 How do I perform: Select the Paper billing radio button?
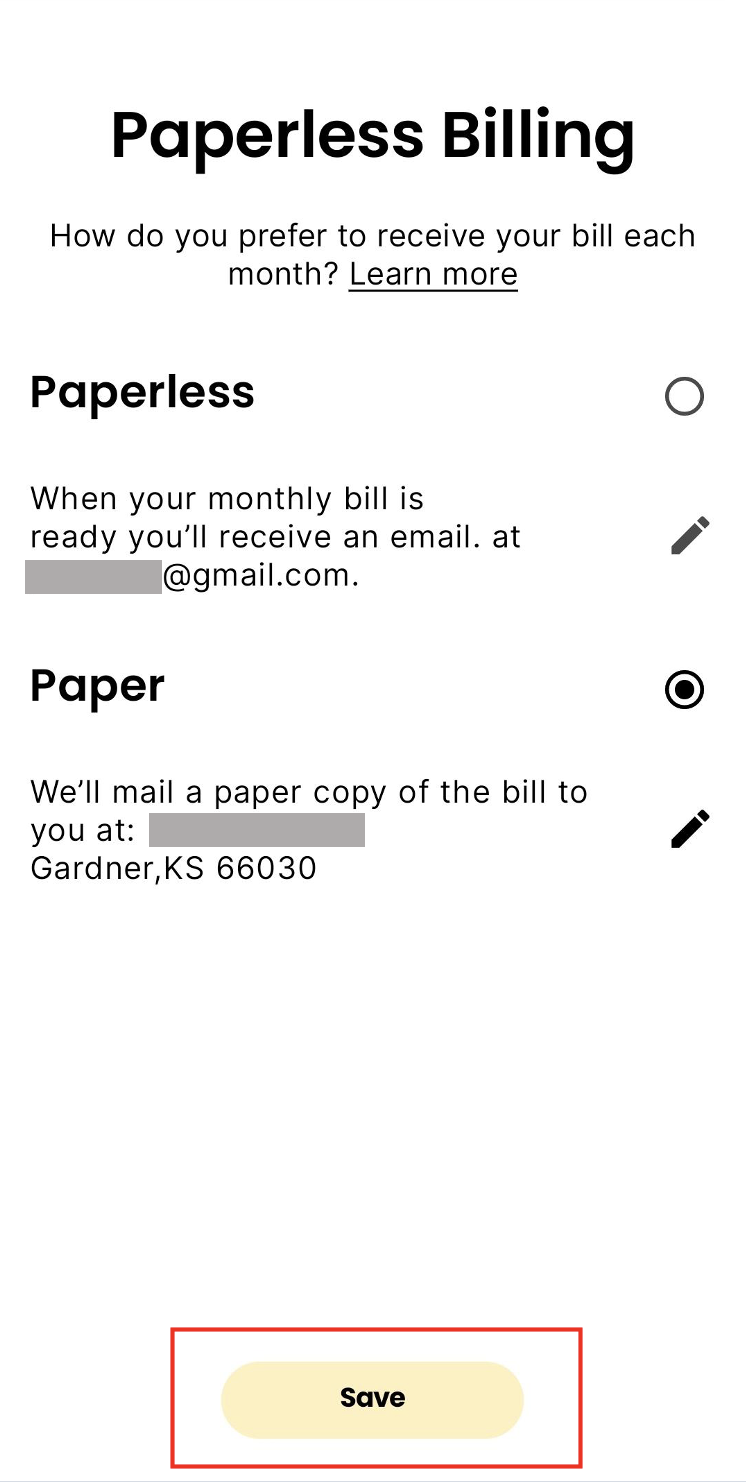point(684,690)
